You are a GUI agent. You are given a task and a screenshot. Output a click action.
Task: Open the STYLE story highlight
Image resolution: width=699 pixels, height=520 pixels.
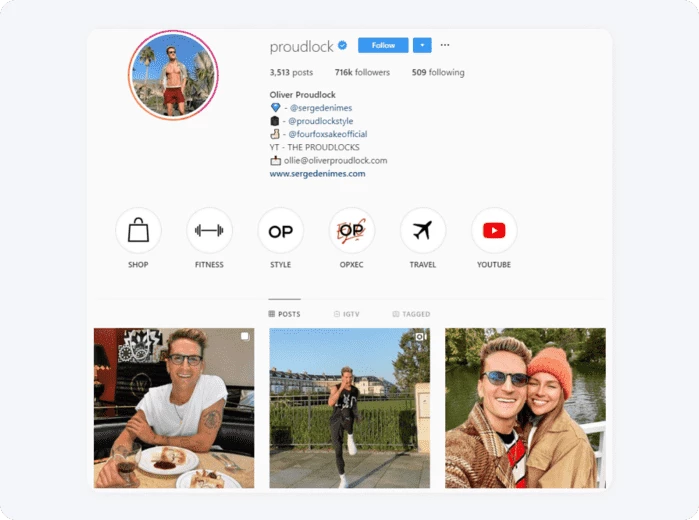click(280, 231)
